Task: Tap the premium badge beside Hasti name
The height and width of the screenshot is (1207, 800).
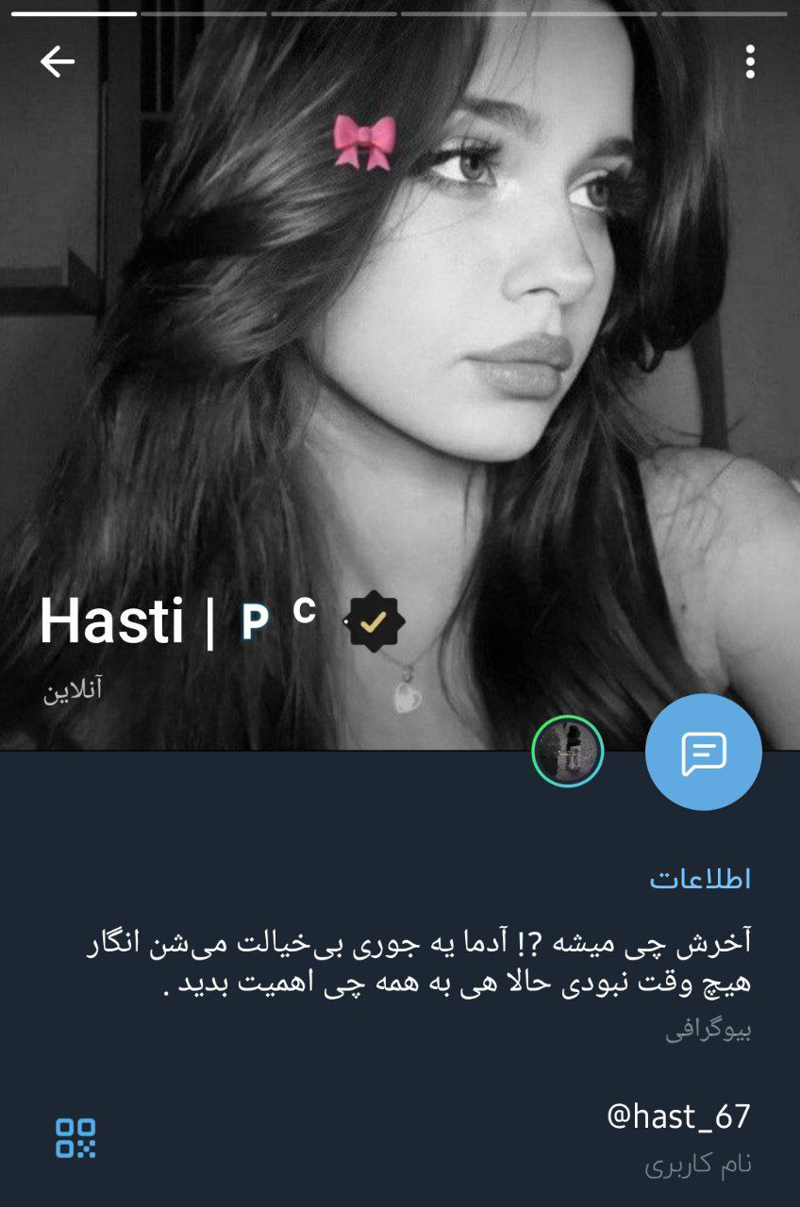Action: click(x=374, y=622)
